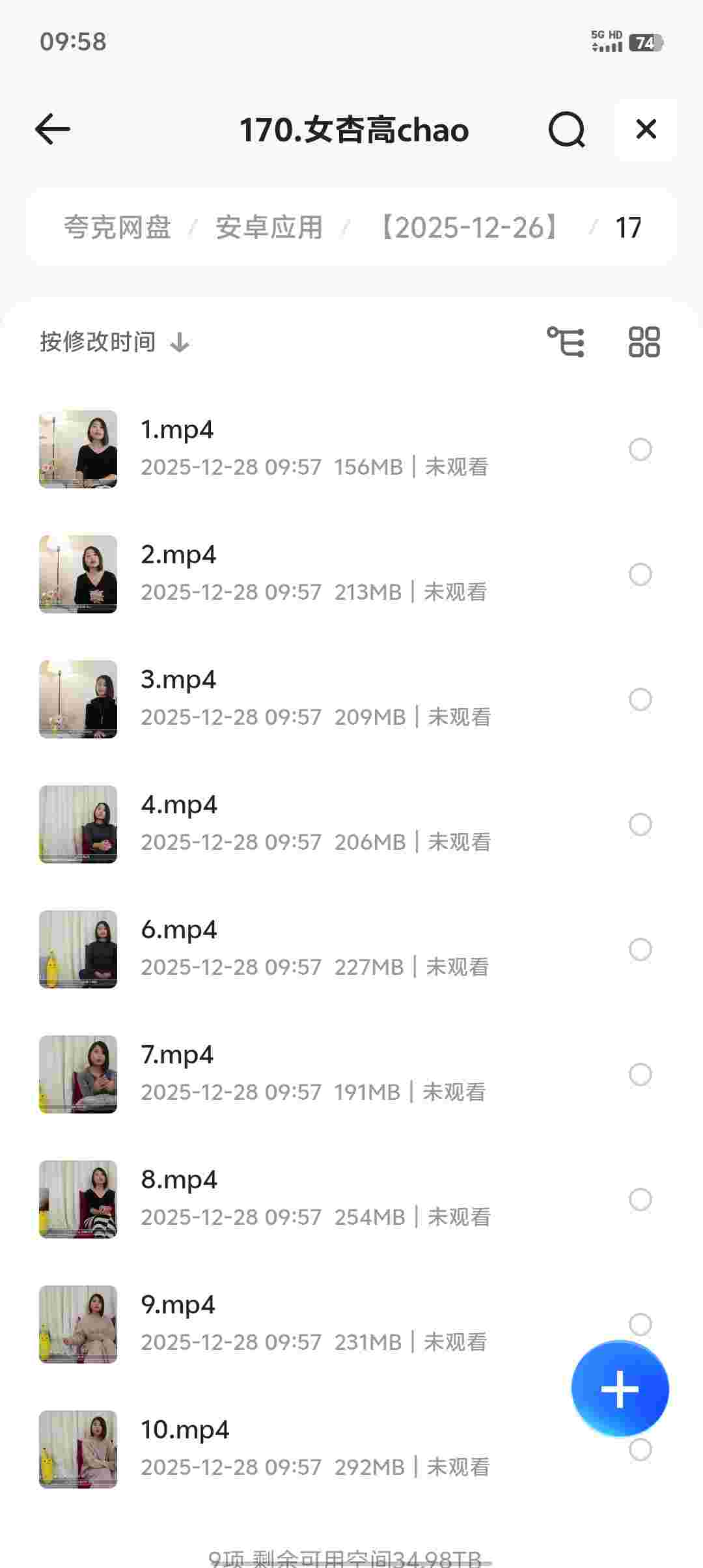Tap the blue plus floating button

click(620, 1389)
